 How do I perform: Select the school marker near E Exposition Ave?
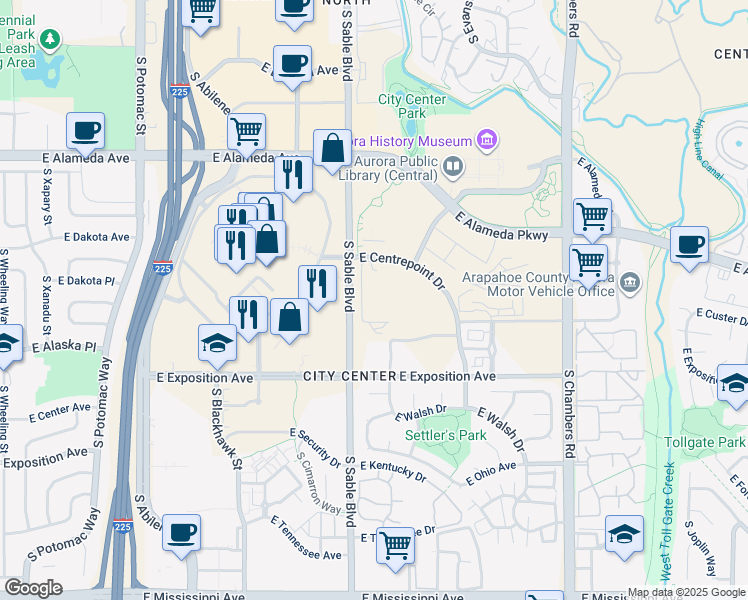click(217, 346)
